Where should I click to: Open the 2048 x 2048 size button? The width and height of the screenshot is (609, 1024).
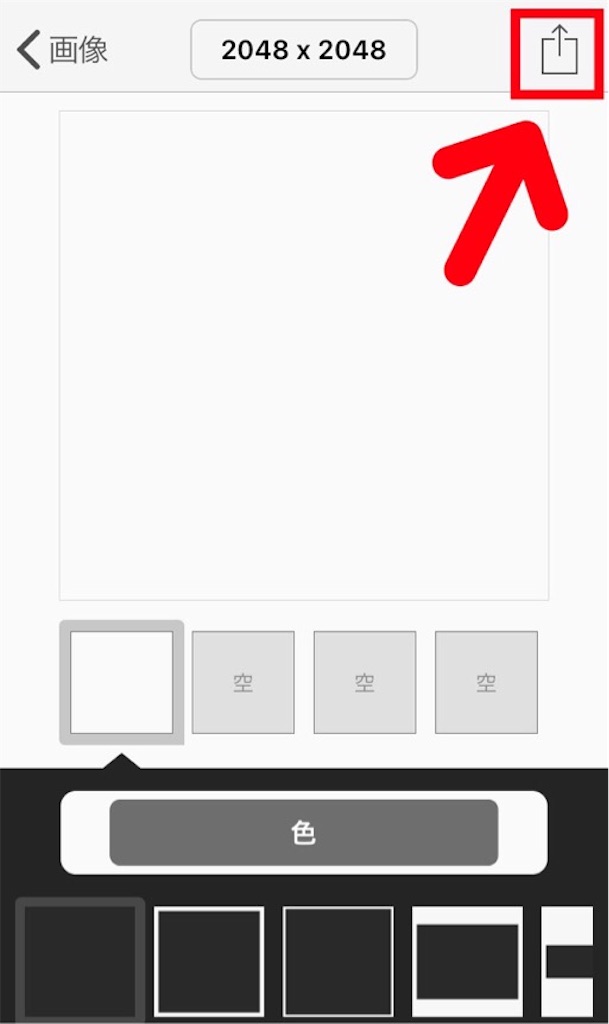[304, 50]
